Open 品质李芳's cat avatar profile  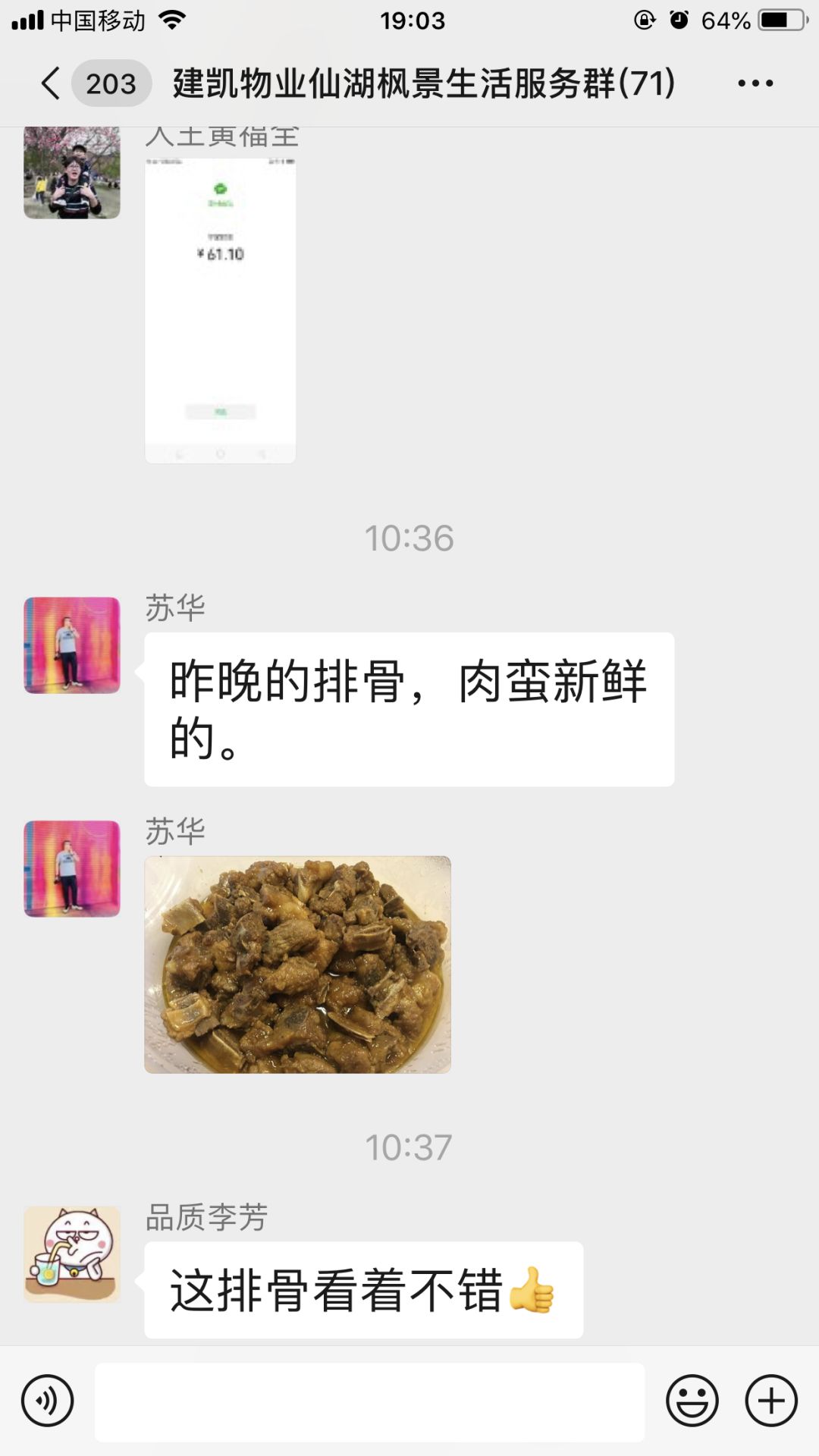tap(72, 1254)
